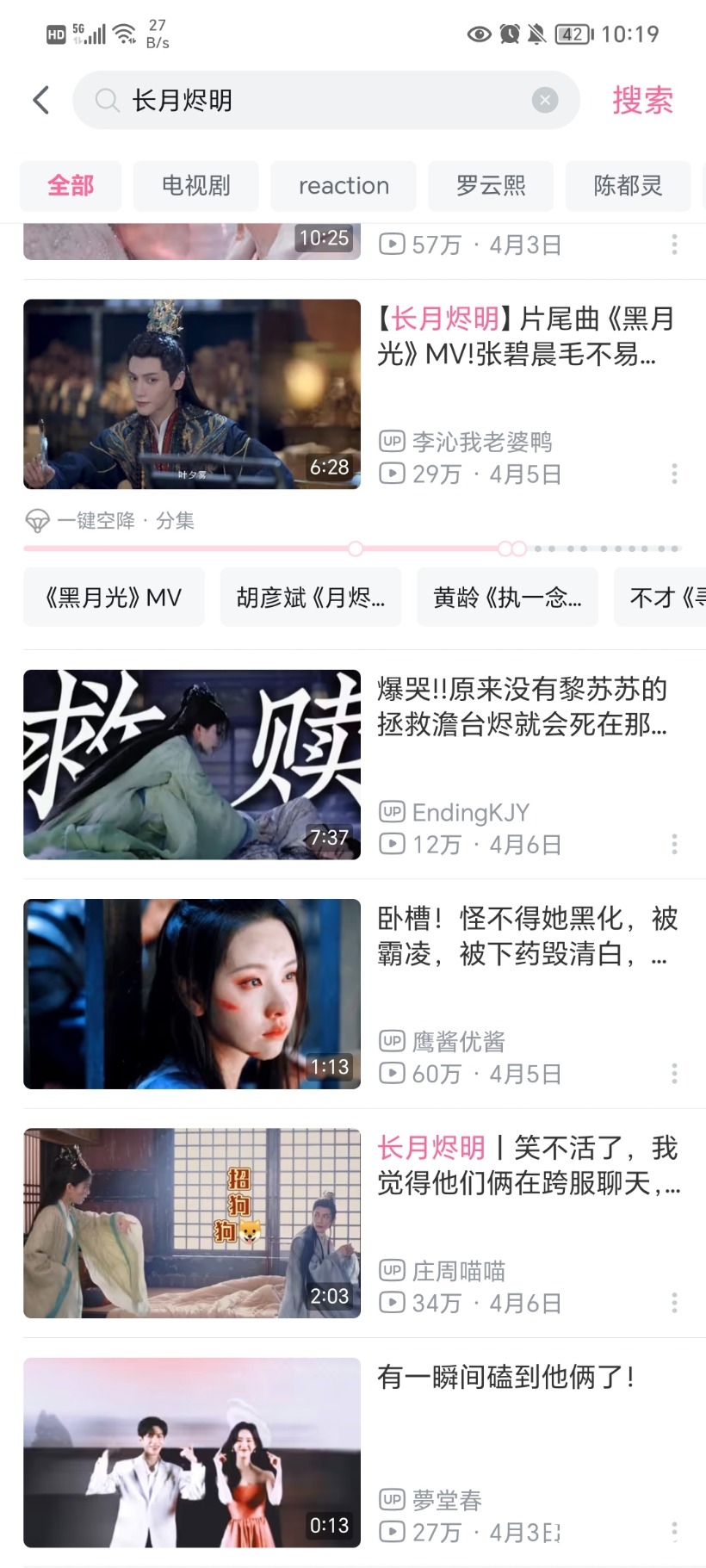
Task: Select the diamond icon next to 一键空降
Action: 35,521
